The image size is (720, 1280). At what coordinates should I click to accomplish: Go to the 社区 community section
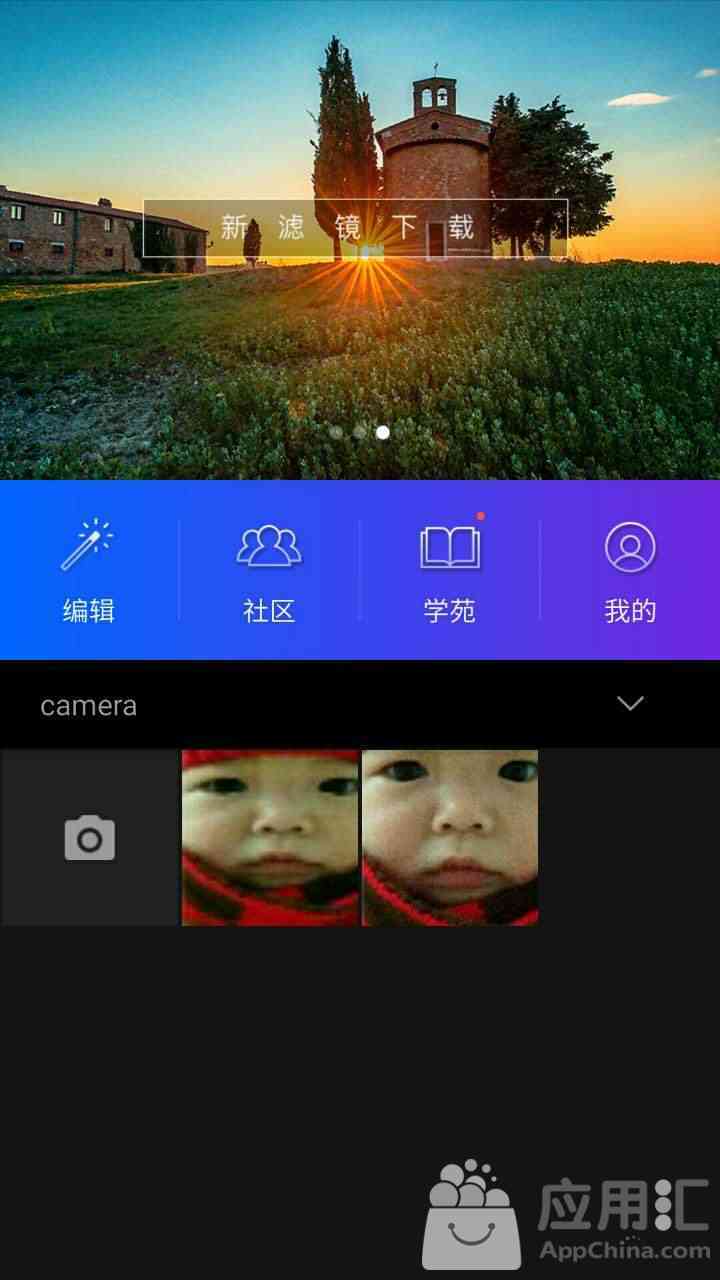tap(269, 571)
